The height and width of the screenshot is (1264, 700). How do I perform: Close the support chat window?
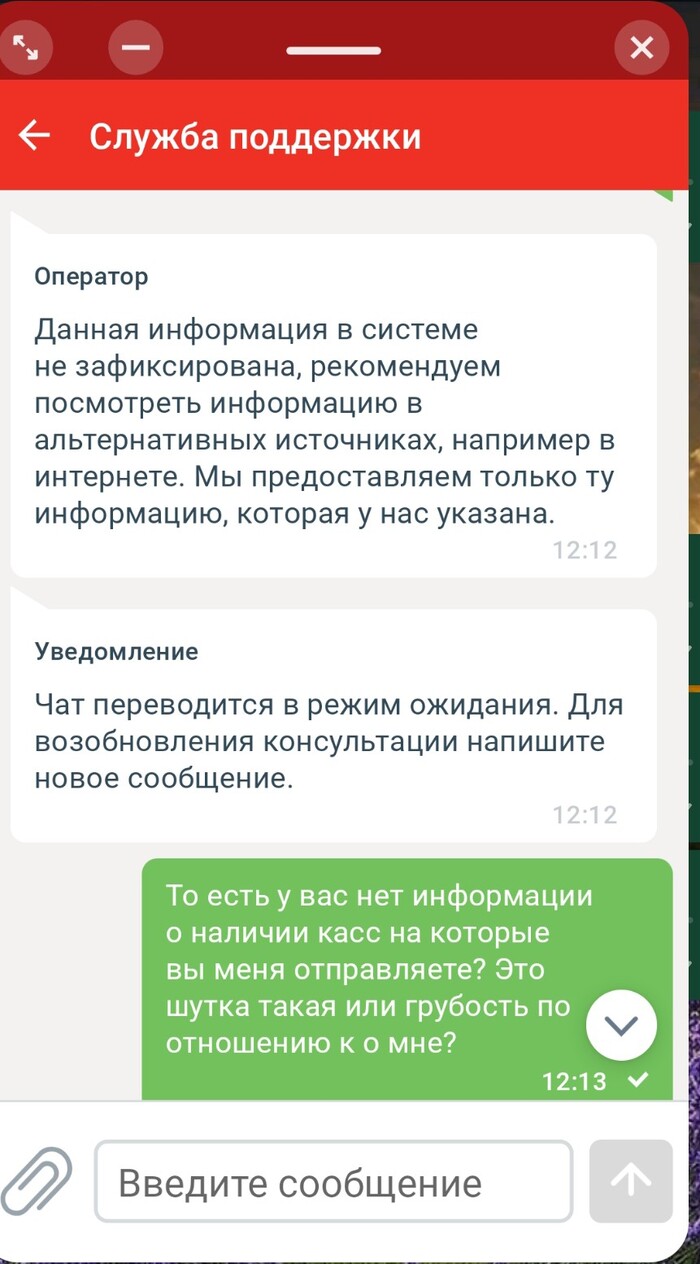[641, 47]
